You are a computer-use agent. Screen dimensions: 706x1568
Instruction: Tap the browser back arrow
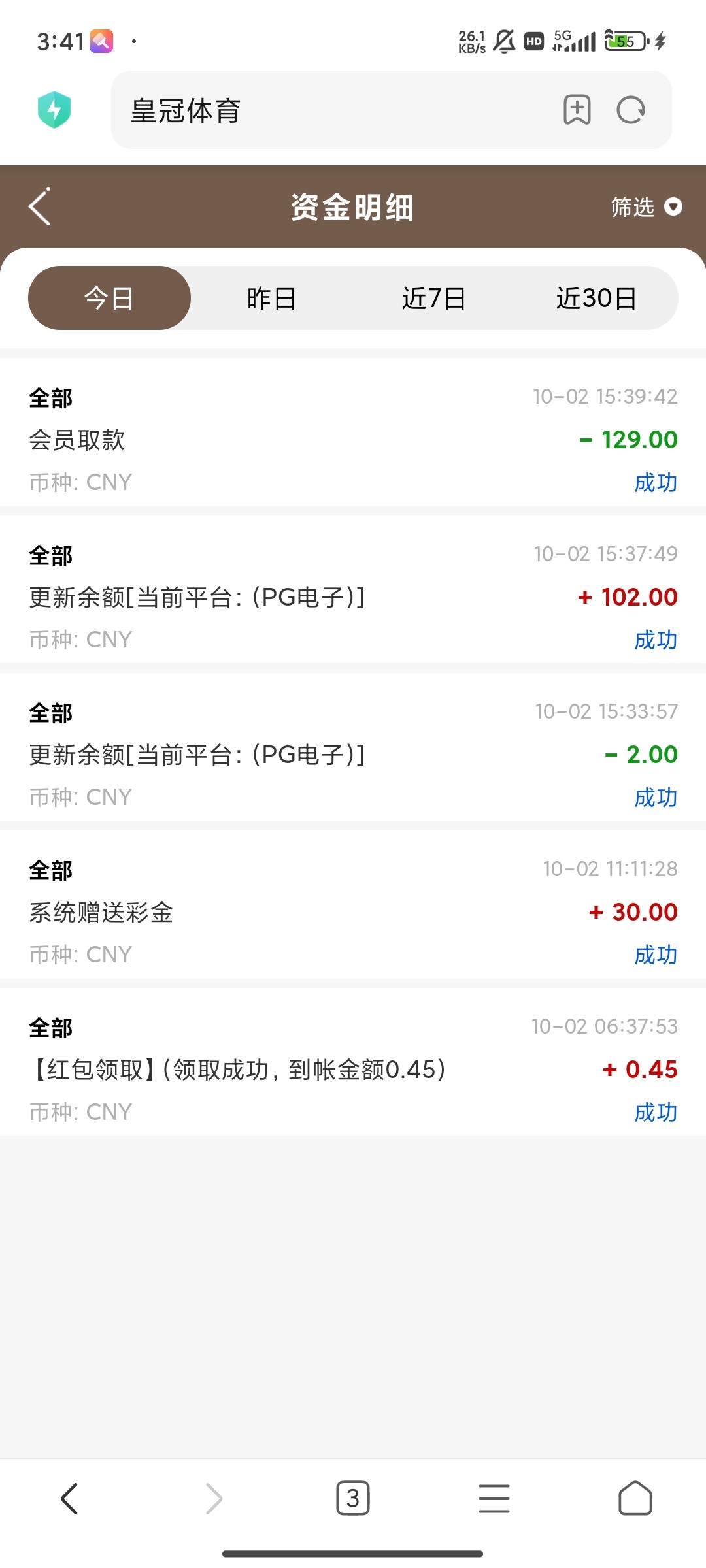click(70, 1498)
